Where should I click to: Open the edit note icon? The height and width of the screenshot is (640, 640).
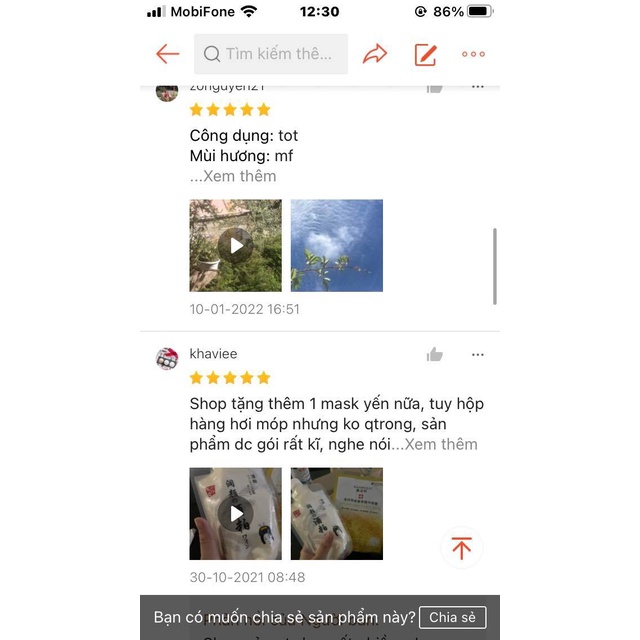point(426,54)
